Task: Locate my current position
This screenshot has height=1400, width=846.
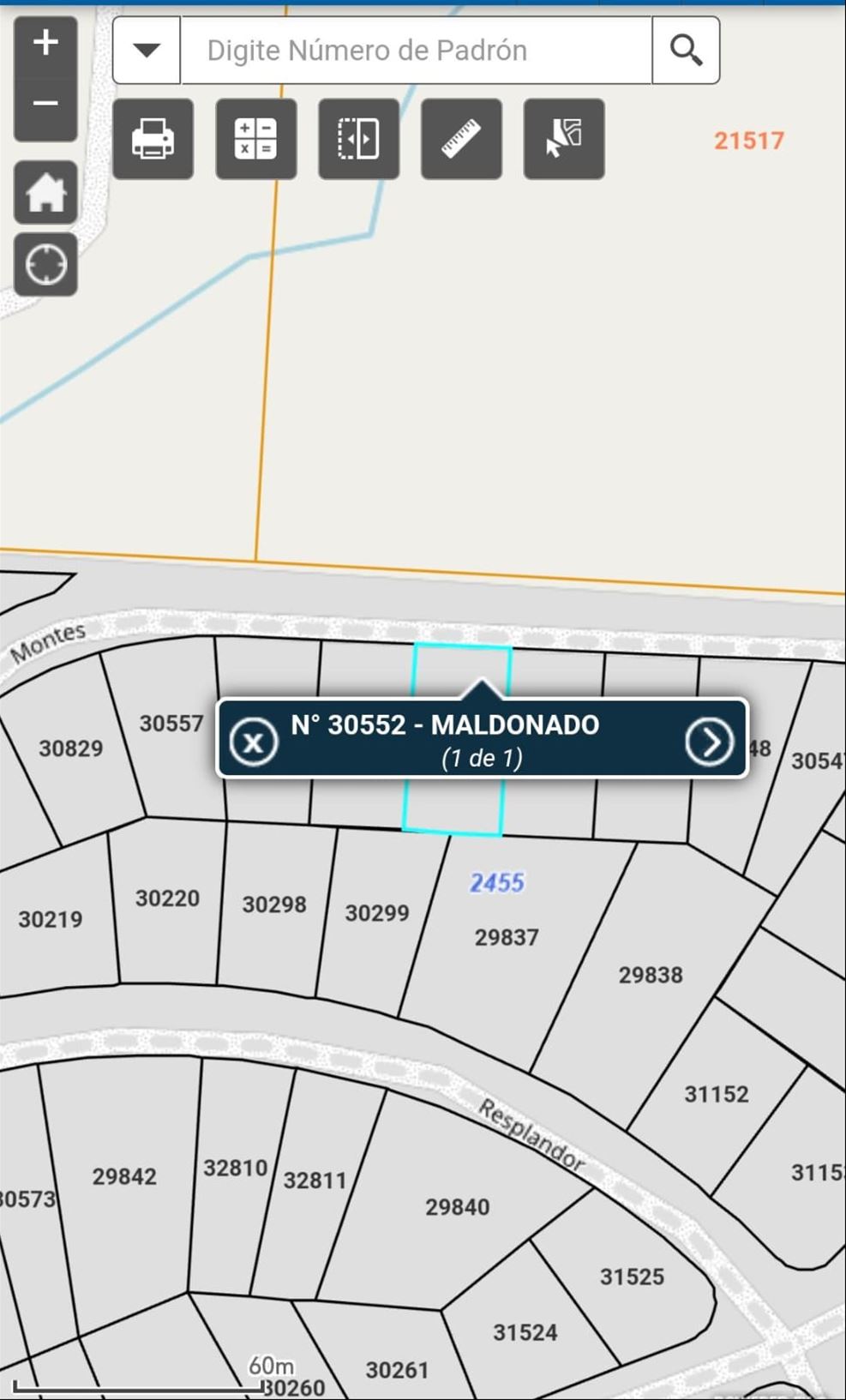Action: pos(45,264)
